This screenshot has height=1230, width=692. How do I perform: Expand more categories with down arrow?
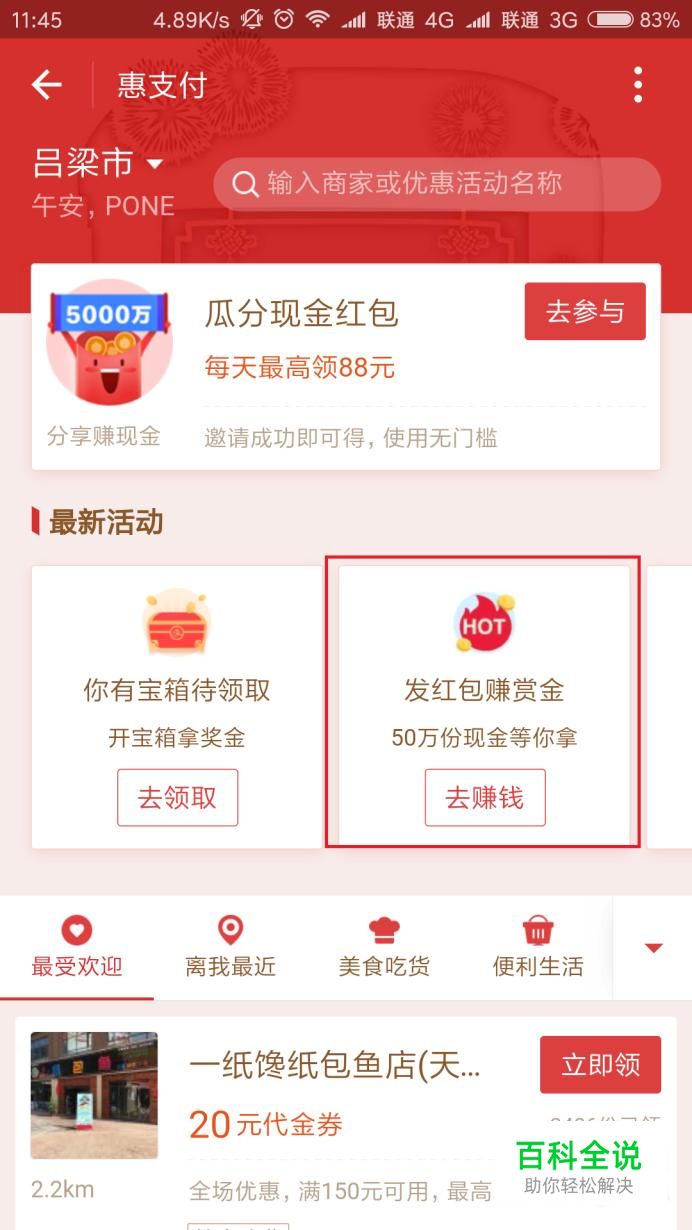(653, 947)
